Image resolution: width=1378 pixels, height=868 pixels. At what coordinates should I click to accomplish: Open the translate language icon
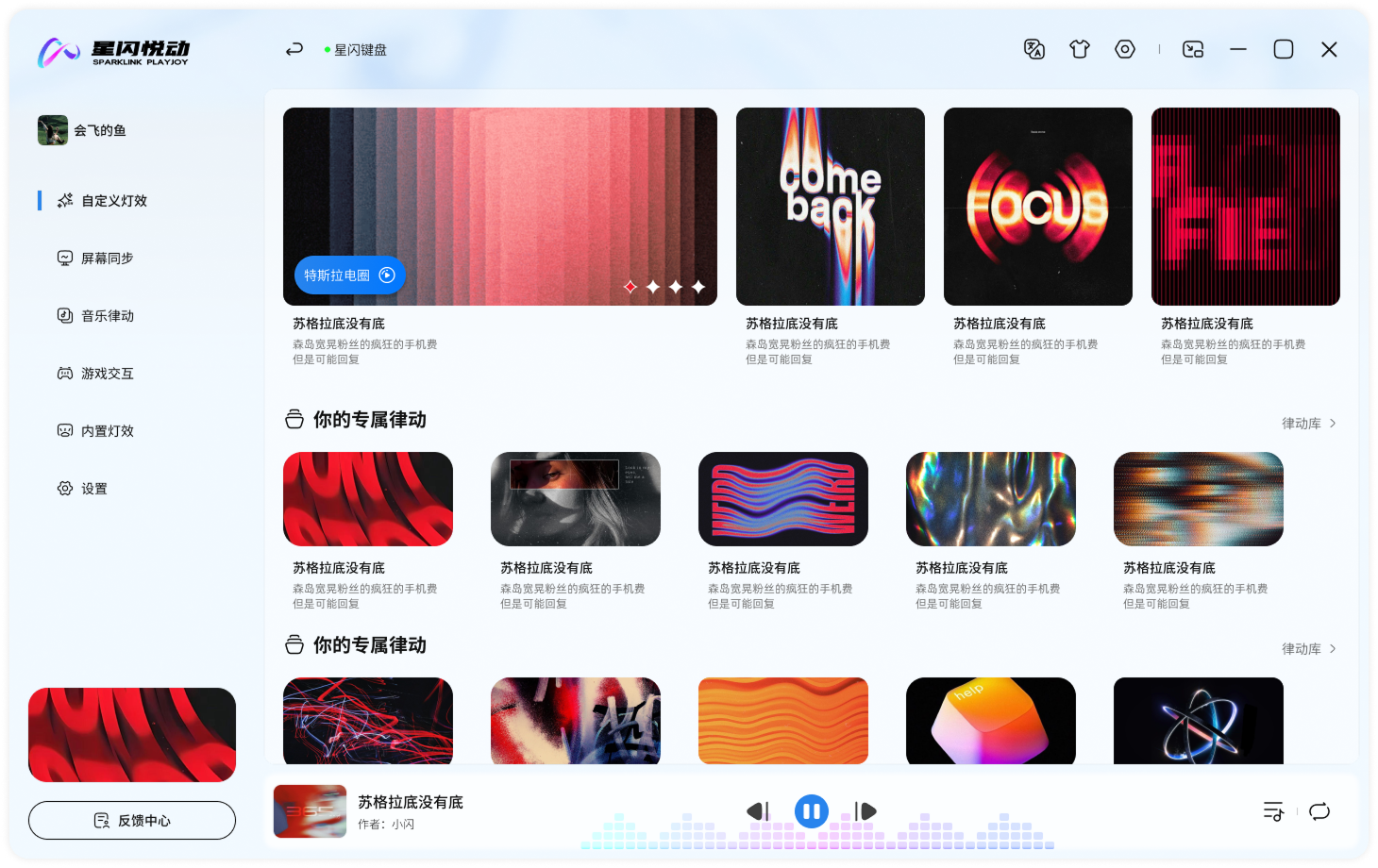[1034, 49]
